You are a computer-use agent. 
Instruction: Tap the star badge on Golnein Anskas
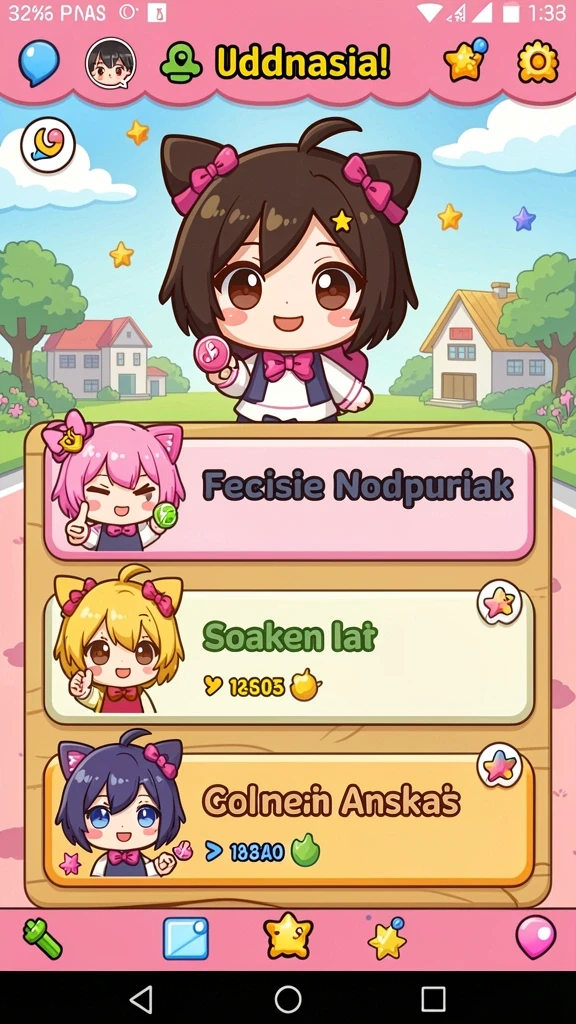point(500,765)
